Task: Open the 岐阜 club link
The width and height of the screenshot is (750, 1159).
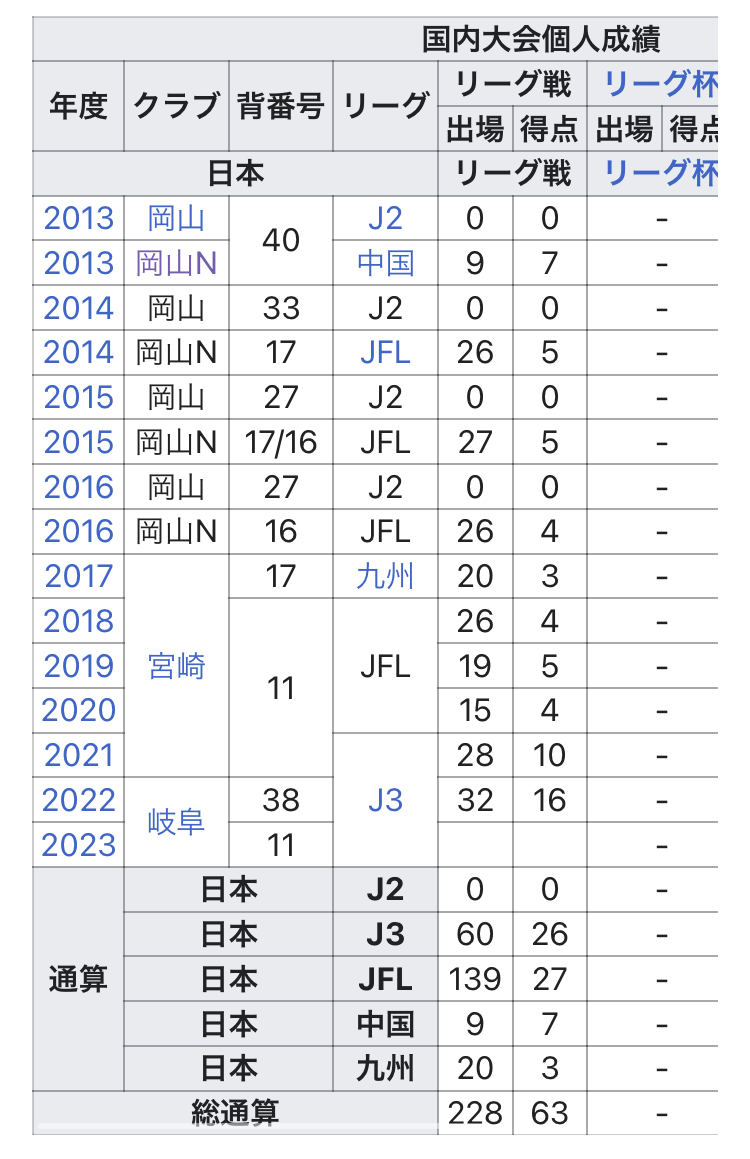Action: [176, 822]
